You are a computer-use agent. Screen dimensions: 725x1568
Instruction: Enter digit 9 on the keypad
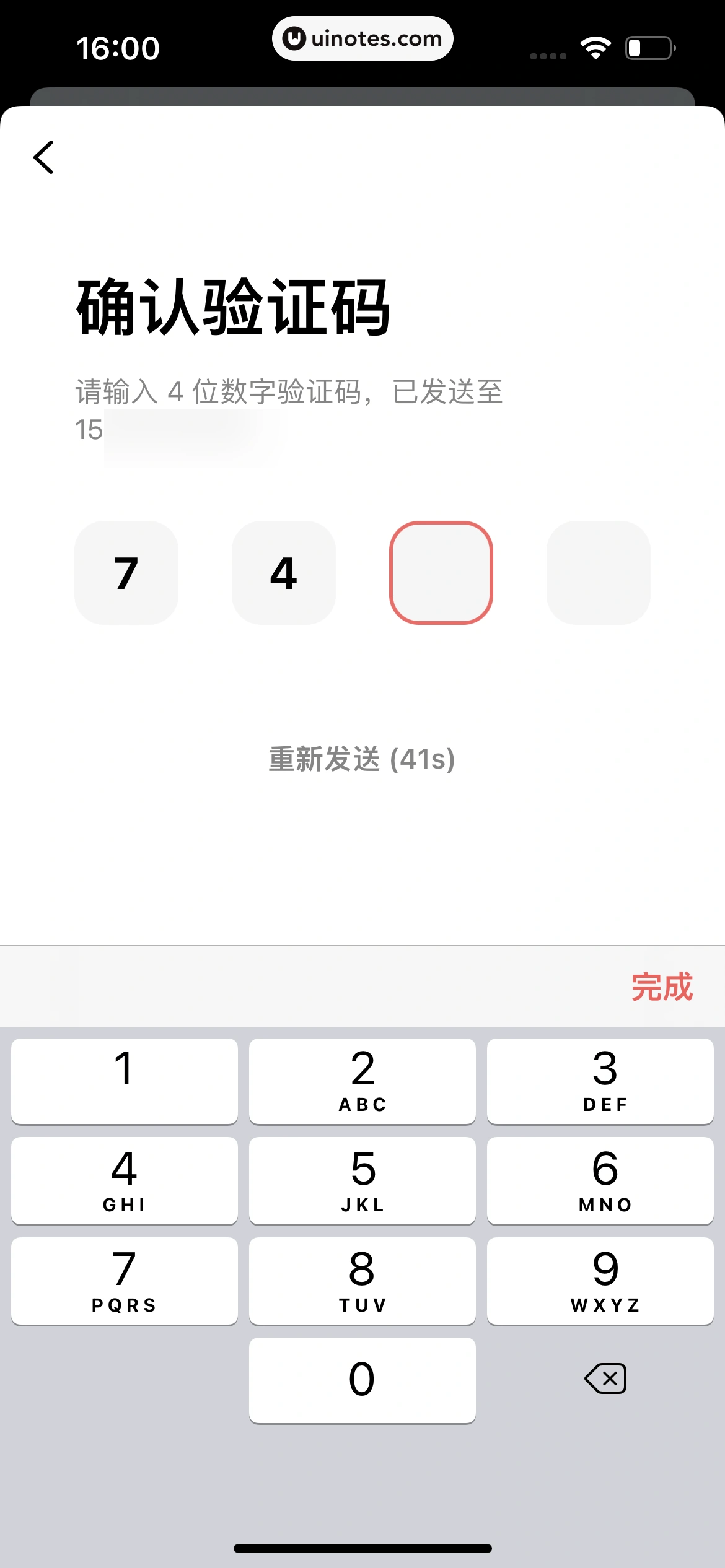tap(600, 1281)
